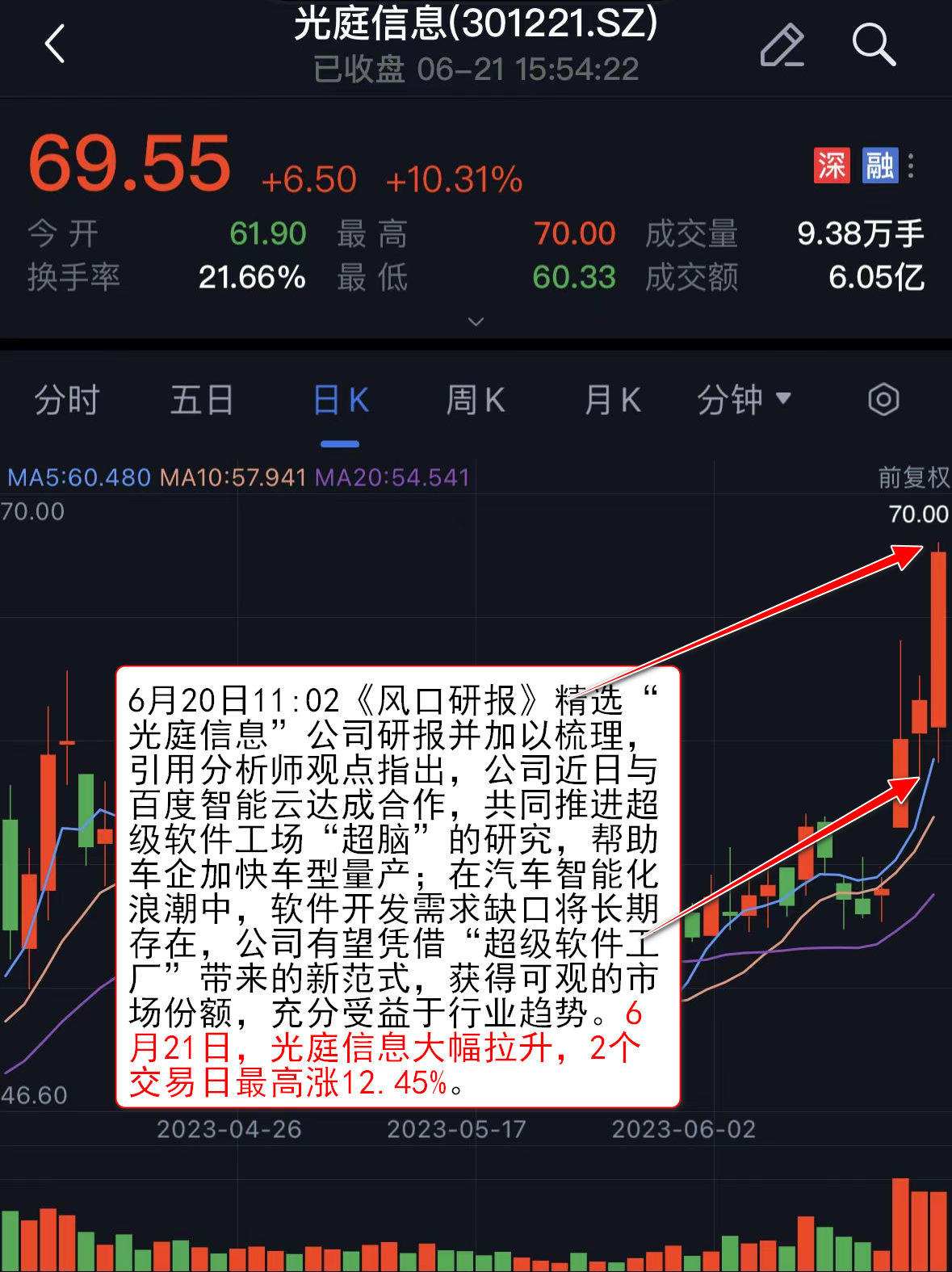Open the three-dot menu beside 融
952x1272 pixels.
pyautogui.click(x=911, y=166)
